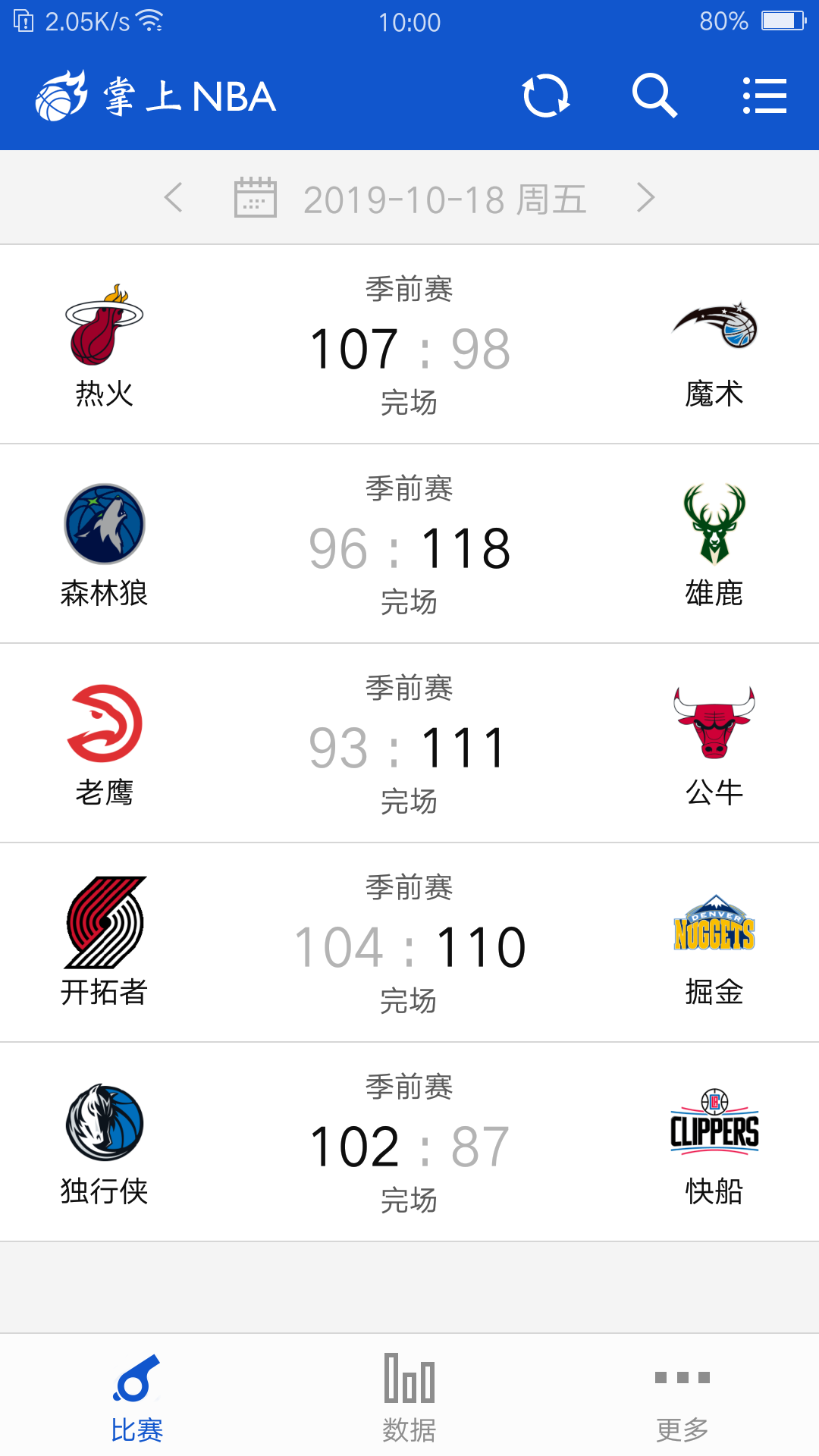Open the calendar icon next to the date
Image resolution: width=819 pixels, height=1456 pixels.
tap(253, 198)
